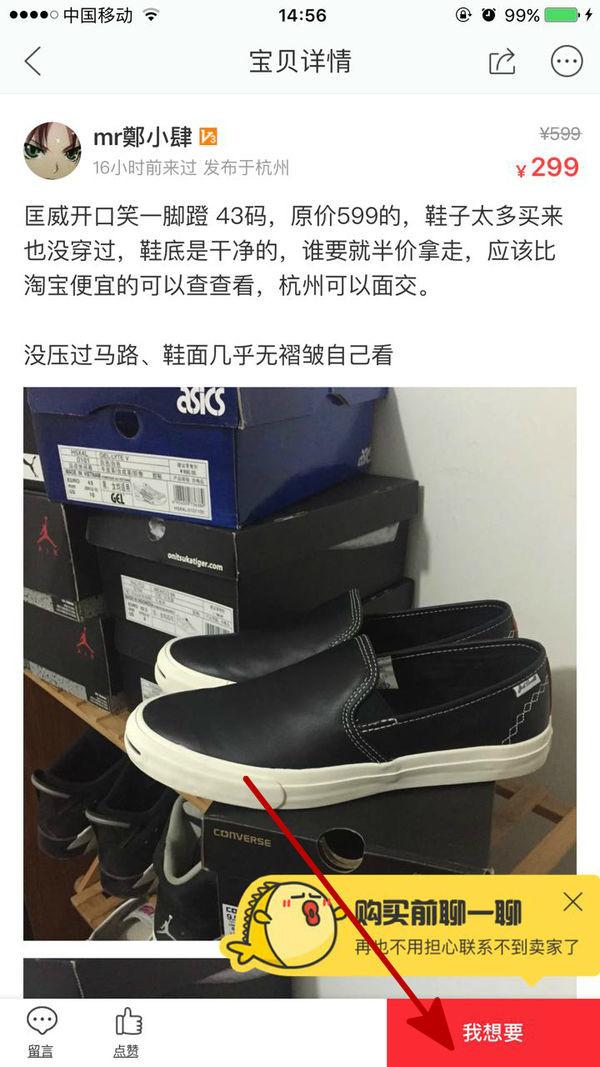Open the shoe photo with ASICS box
The height and width of the screenshot is (1067, 600).
pyautogui.click(x=300, y=663)
